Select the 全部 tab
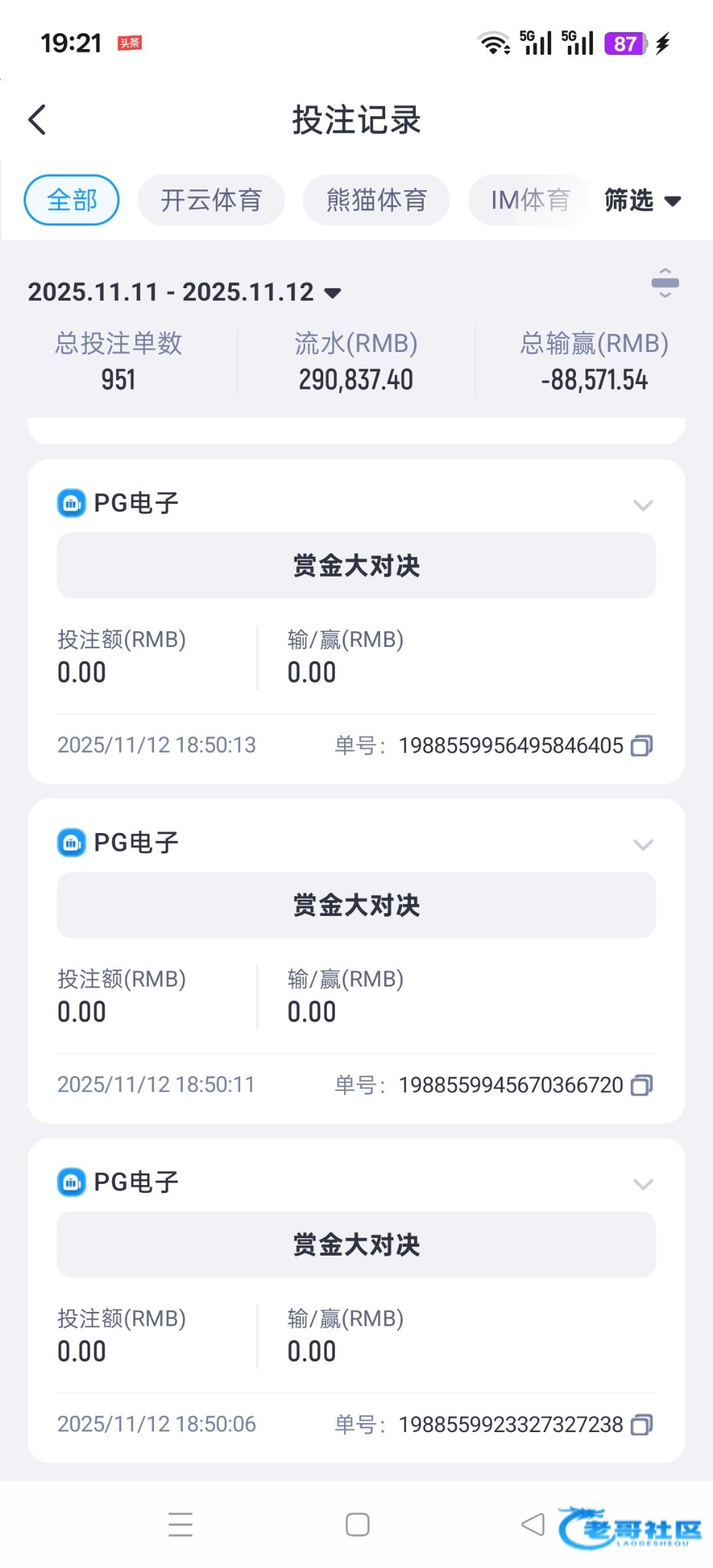This screenshot has width=713, height=1568. click(72, 200)
